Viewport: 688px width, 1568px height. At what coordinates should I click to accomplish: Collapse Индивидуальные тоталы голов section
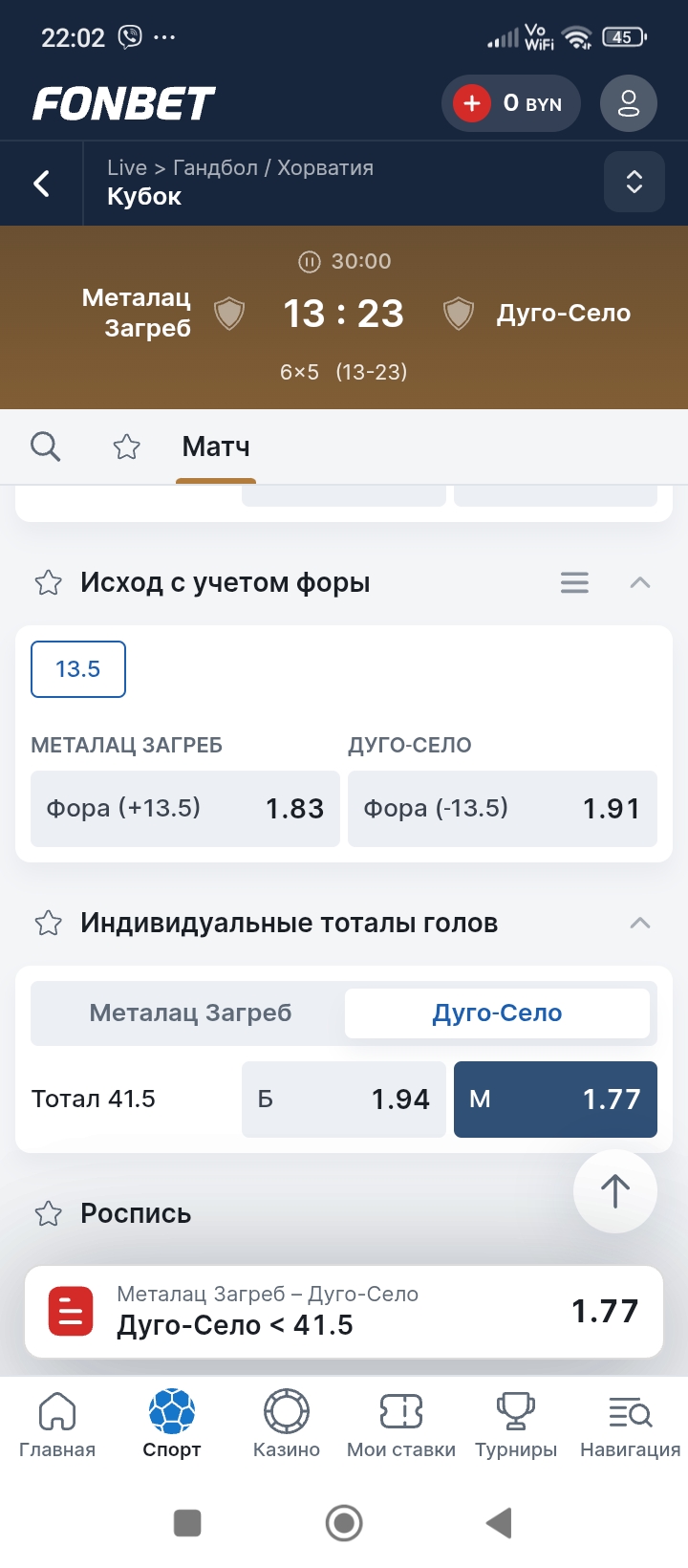(640, 923)
